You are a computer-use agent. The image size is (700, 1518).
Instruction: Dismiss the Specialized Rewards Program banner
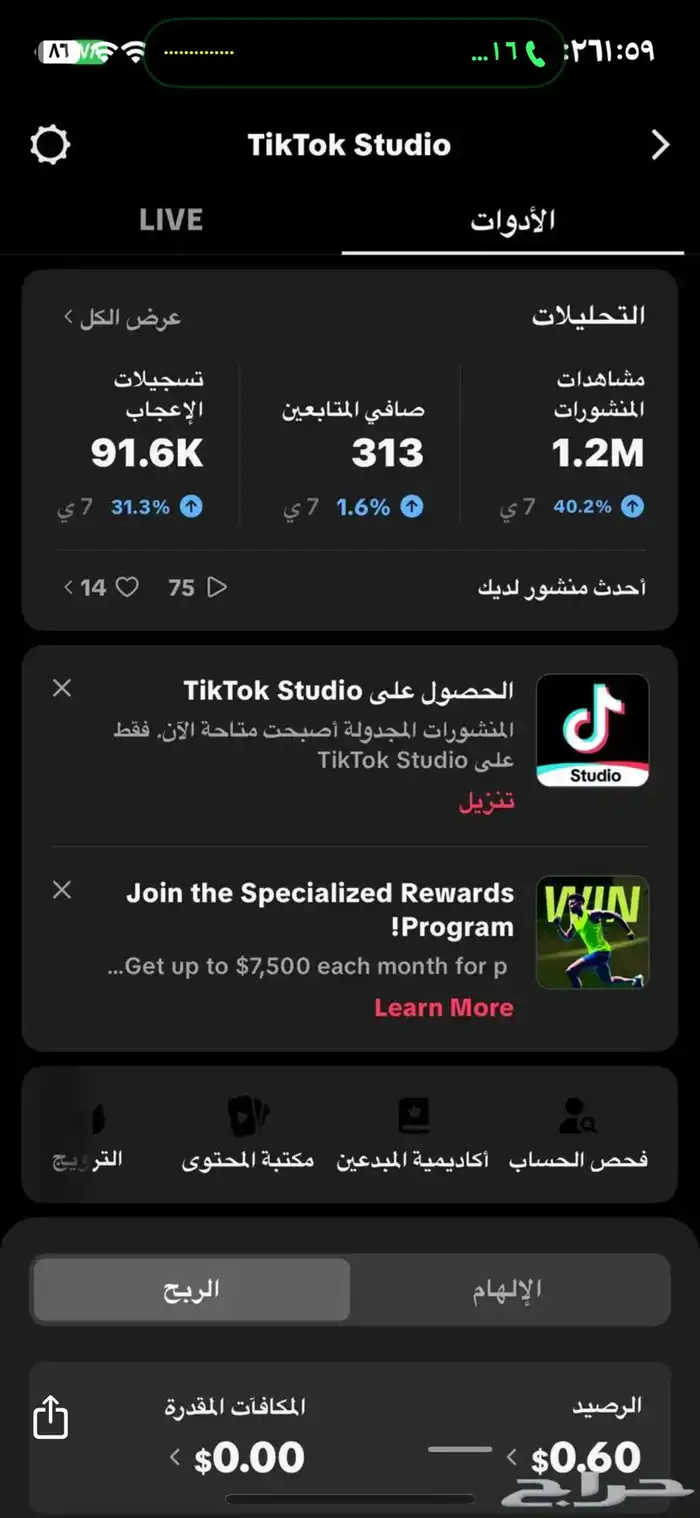[x=62, y=890]
